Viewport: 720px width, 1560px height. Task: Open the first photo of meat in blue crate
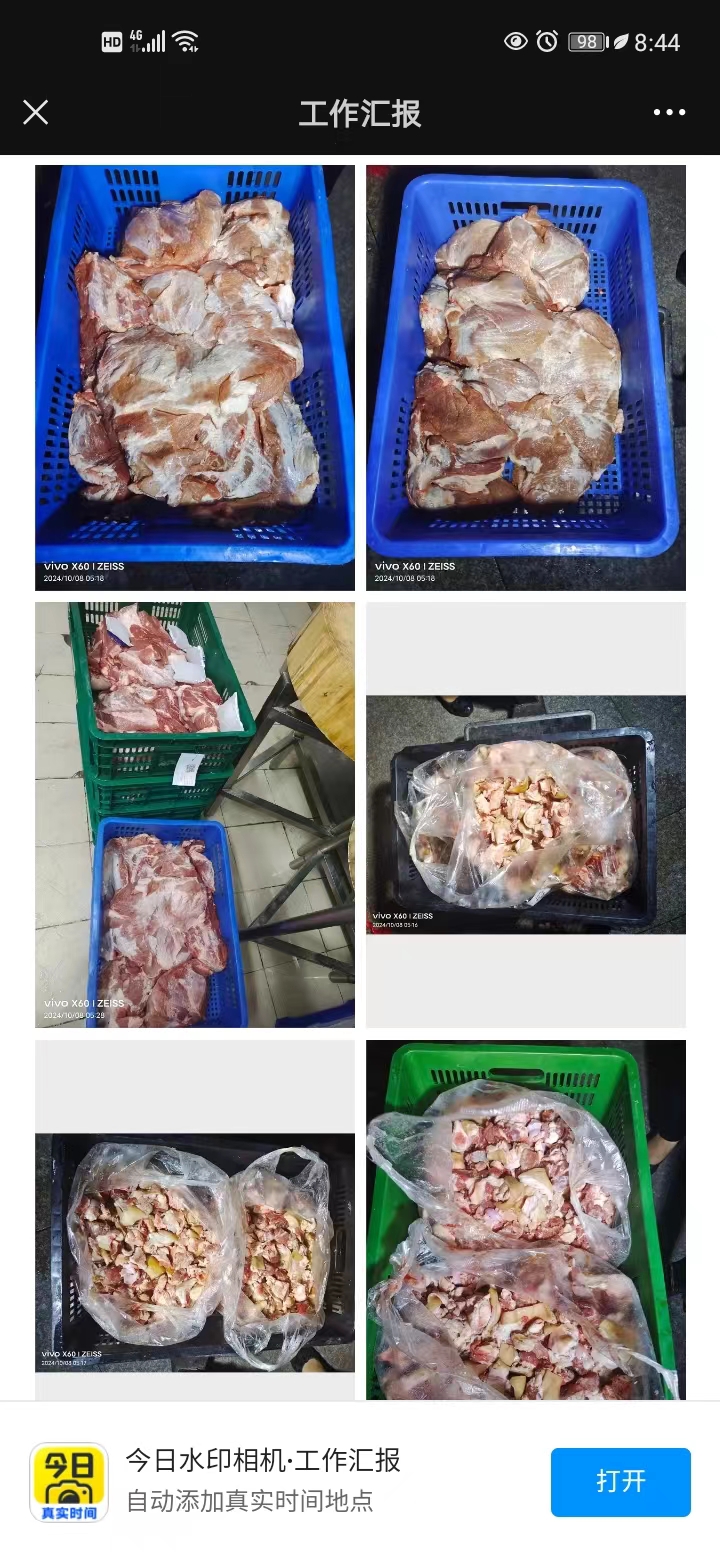pyautogui.click(x=195, y=378)
